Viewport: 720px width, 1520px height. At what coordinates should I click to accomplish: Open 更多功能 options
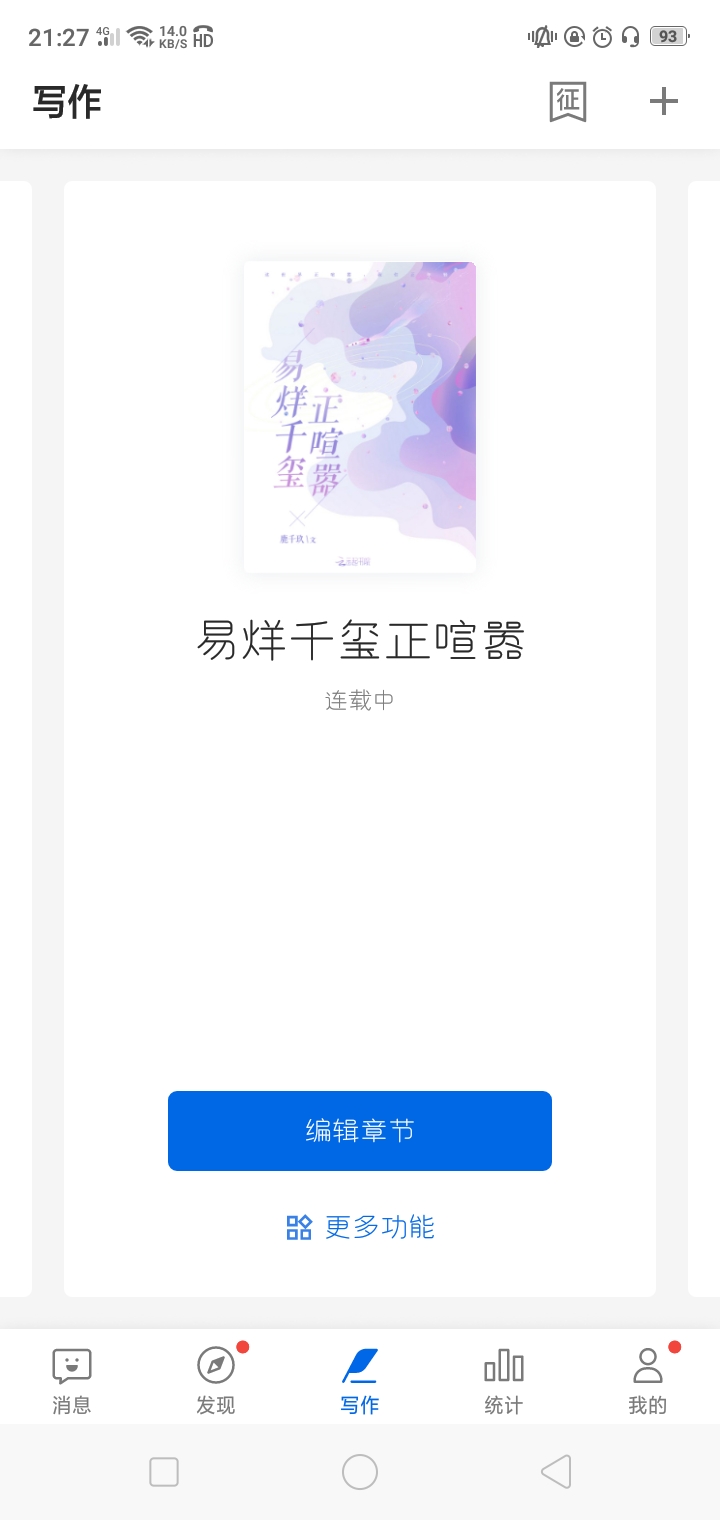pyautogui.click(x=360, y=1227)
